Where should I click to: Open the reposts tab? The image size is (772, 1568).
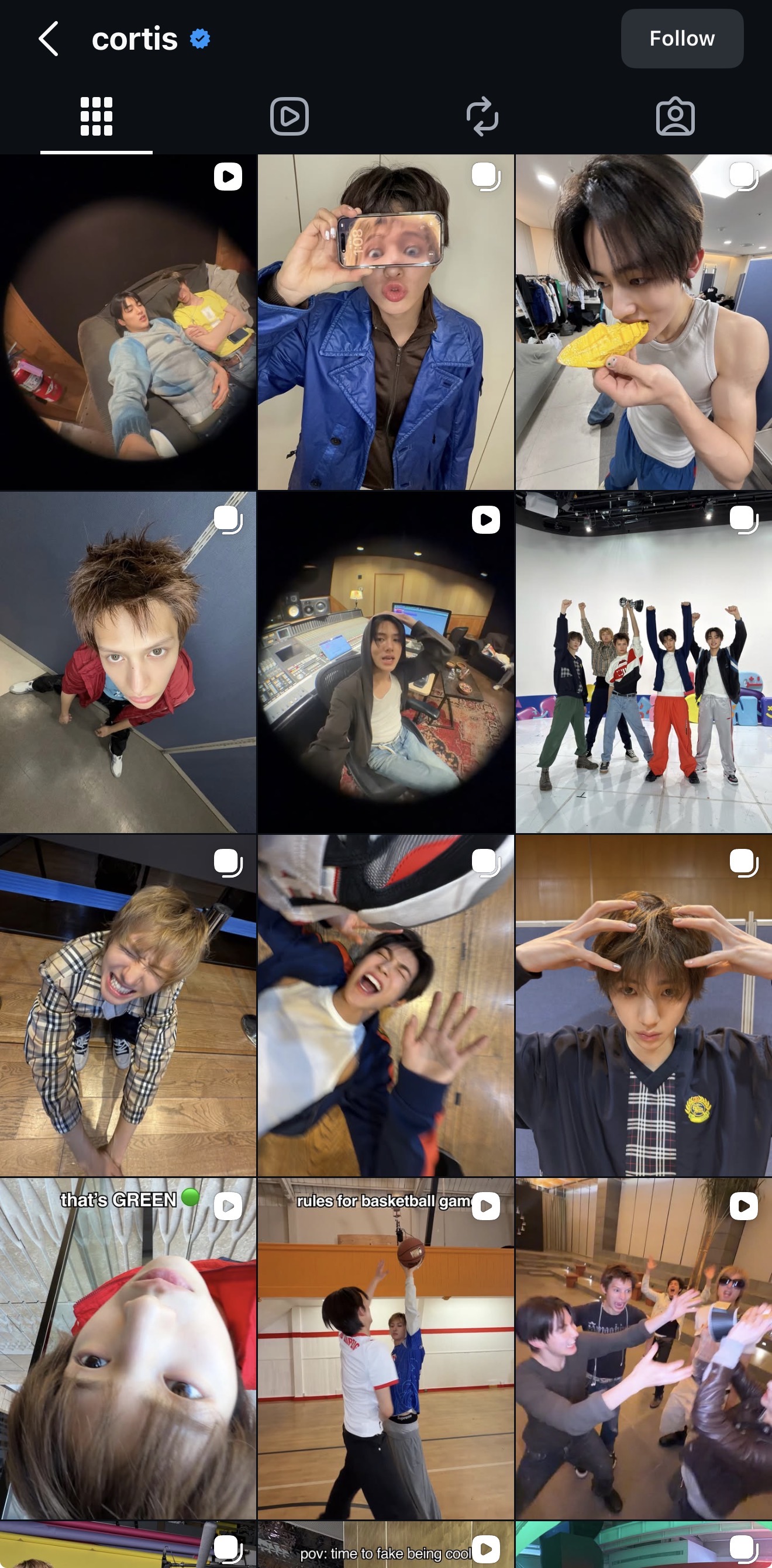[482, 116]
